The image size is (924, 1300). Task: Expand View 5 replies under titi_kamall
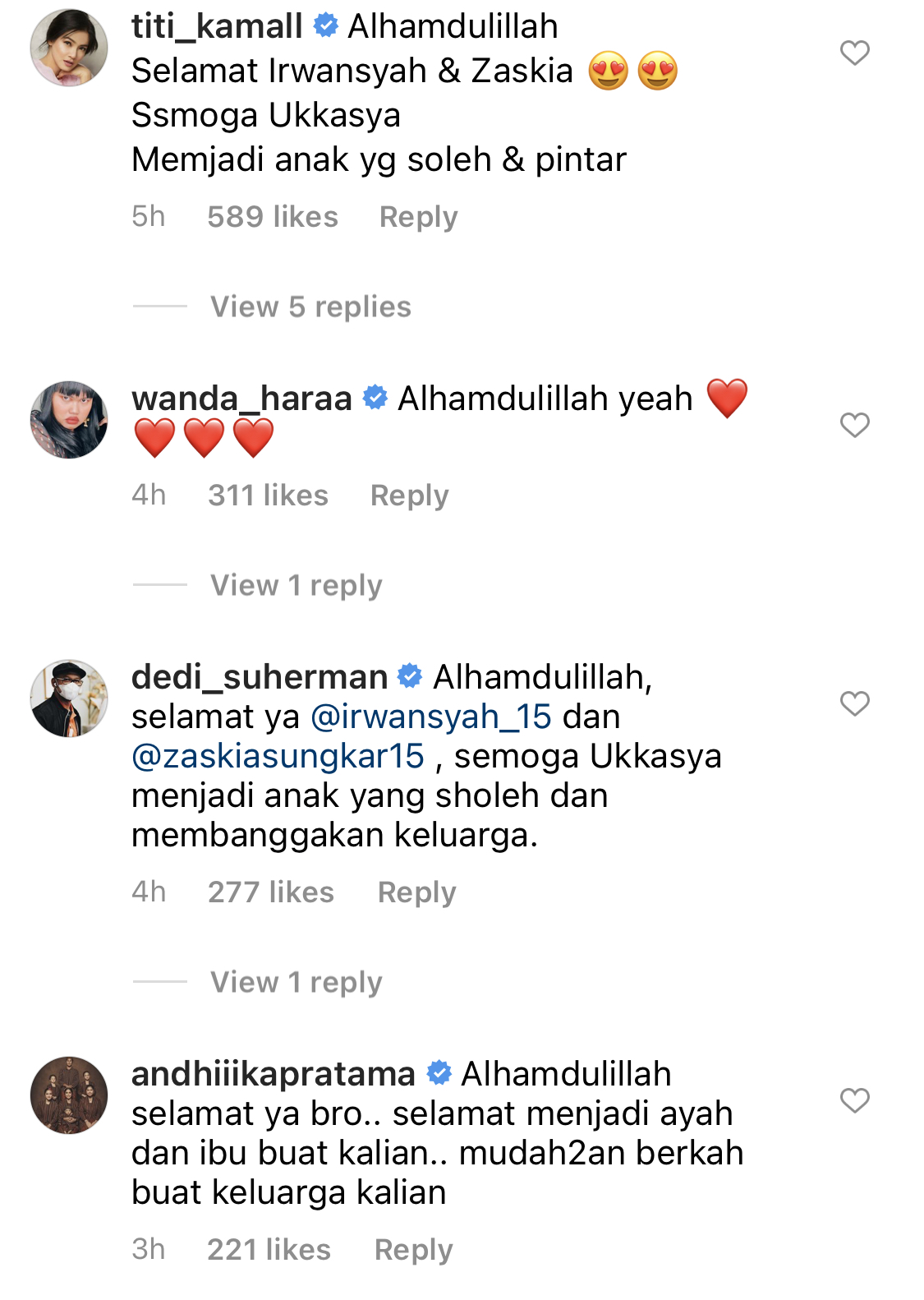point(310,307)
